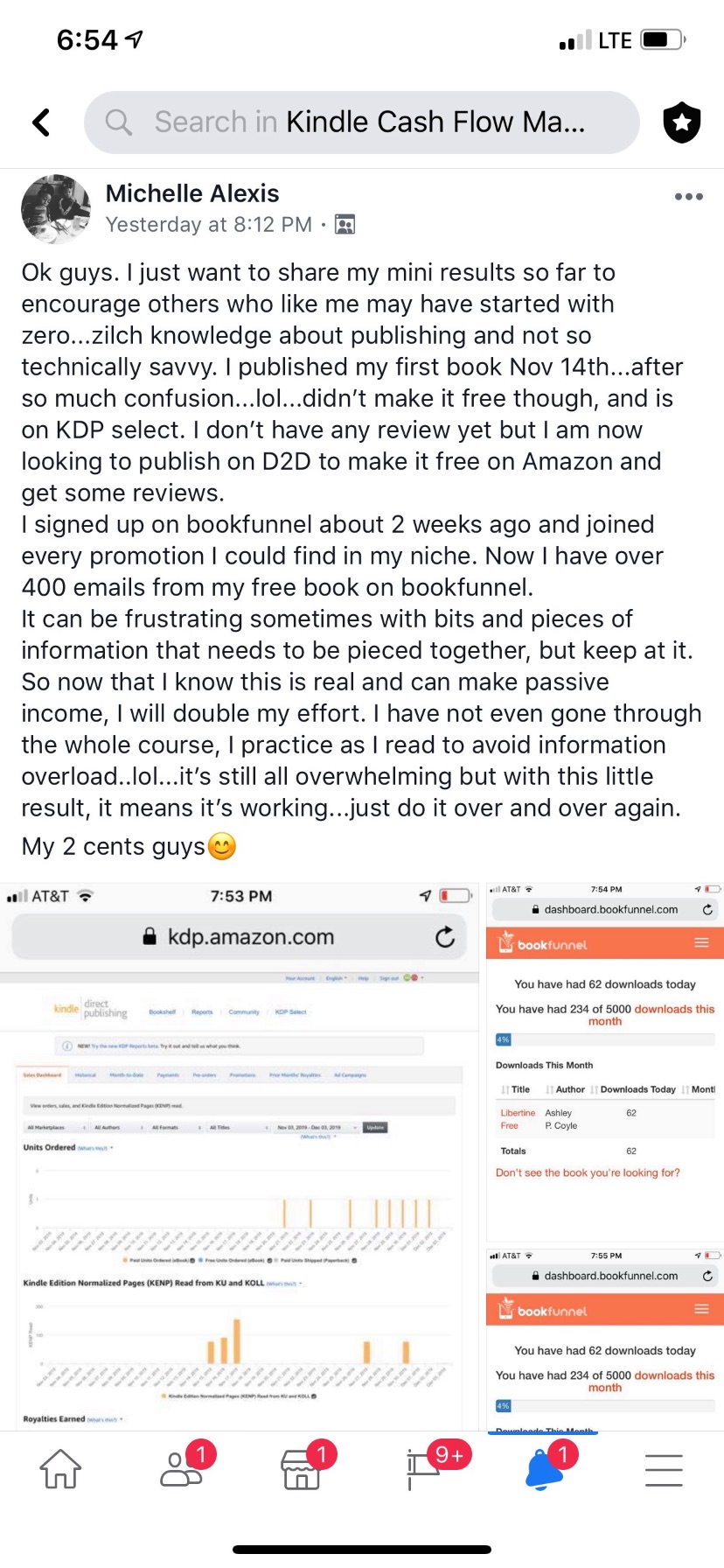Open the hamburger menu tab

click(664, 1470)
